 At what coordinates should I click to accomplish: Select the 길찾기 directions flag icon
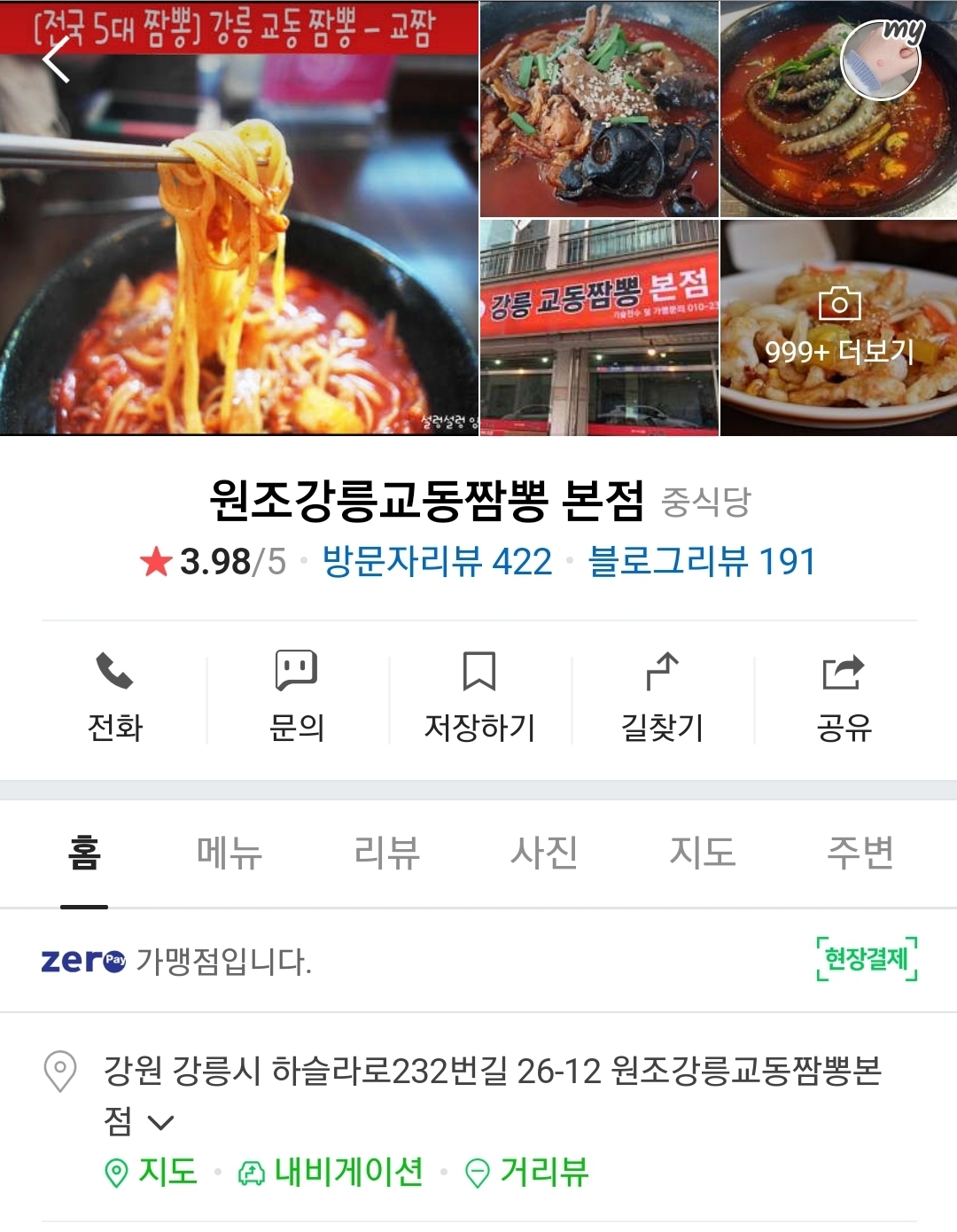pos(665,673)
